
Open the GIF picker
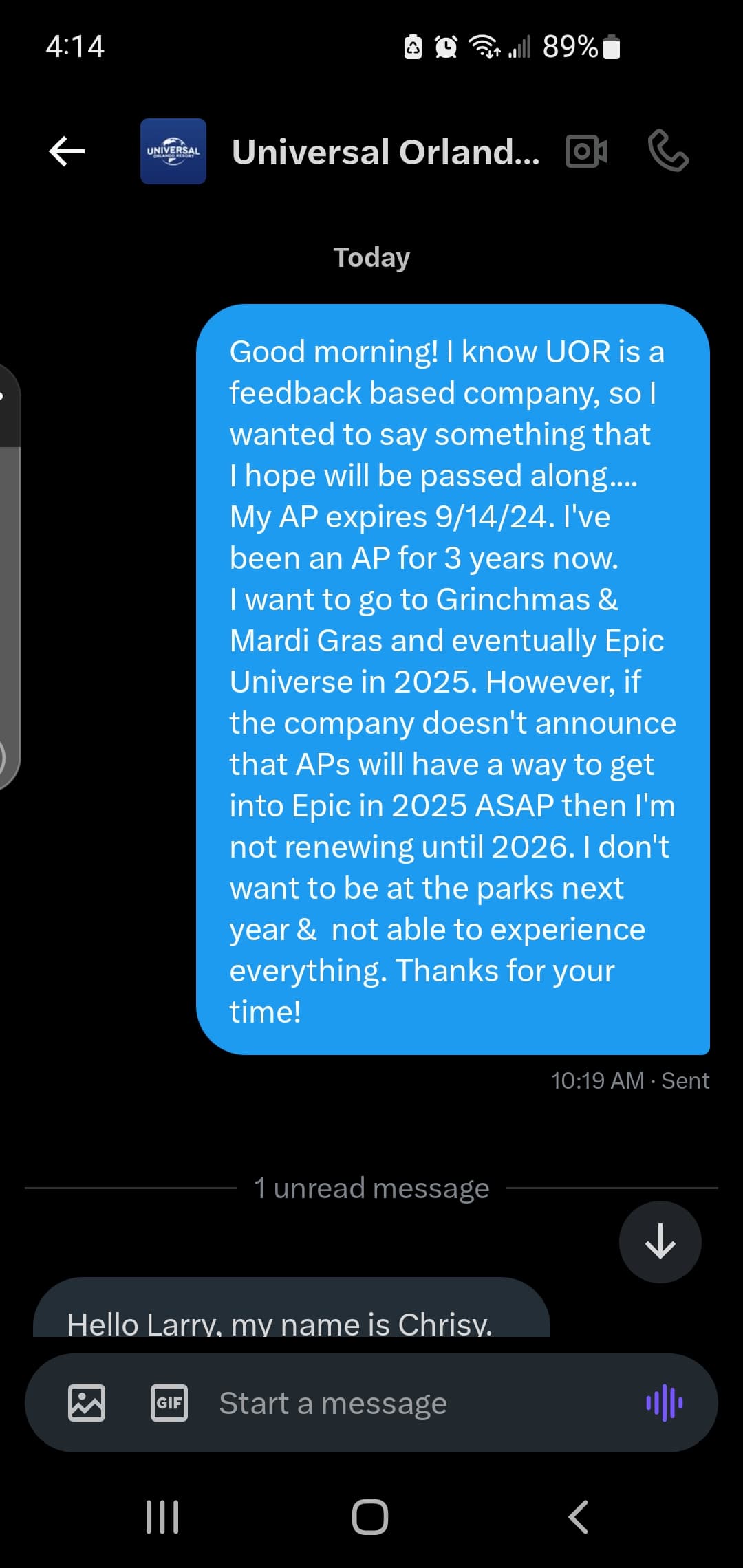tap(169, 1403)
